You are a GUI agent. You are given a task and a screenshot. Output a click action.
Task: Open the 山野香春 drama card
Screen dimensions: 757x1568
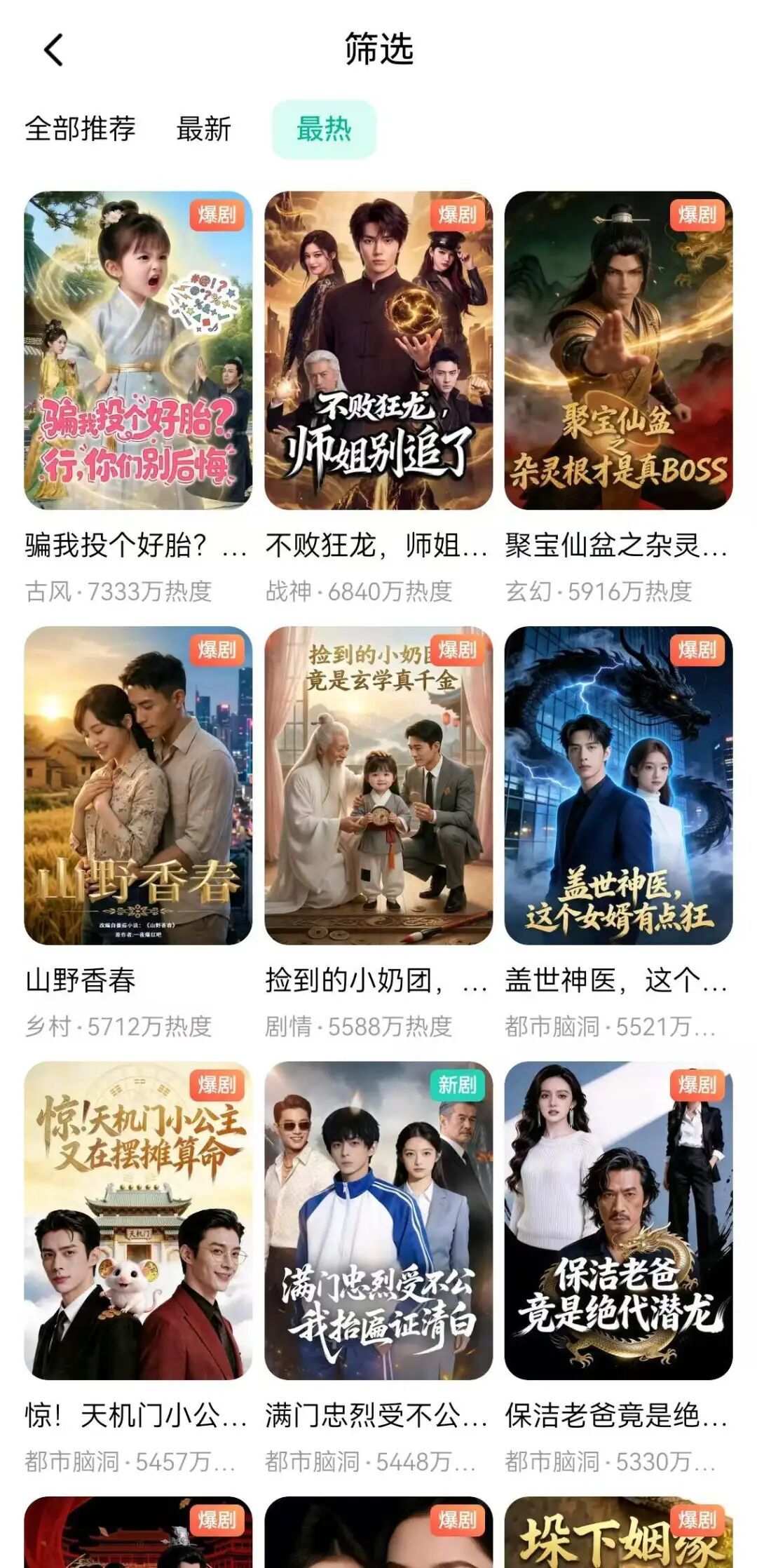tap(138, 785)
